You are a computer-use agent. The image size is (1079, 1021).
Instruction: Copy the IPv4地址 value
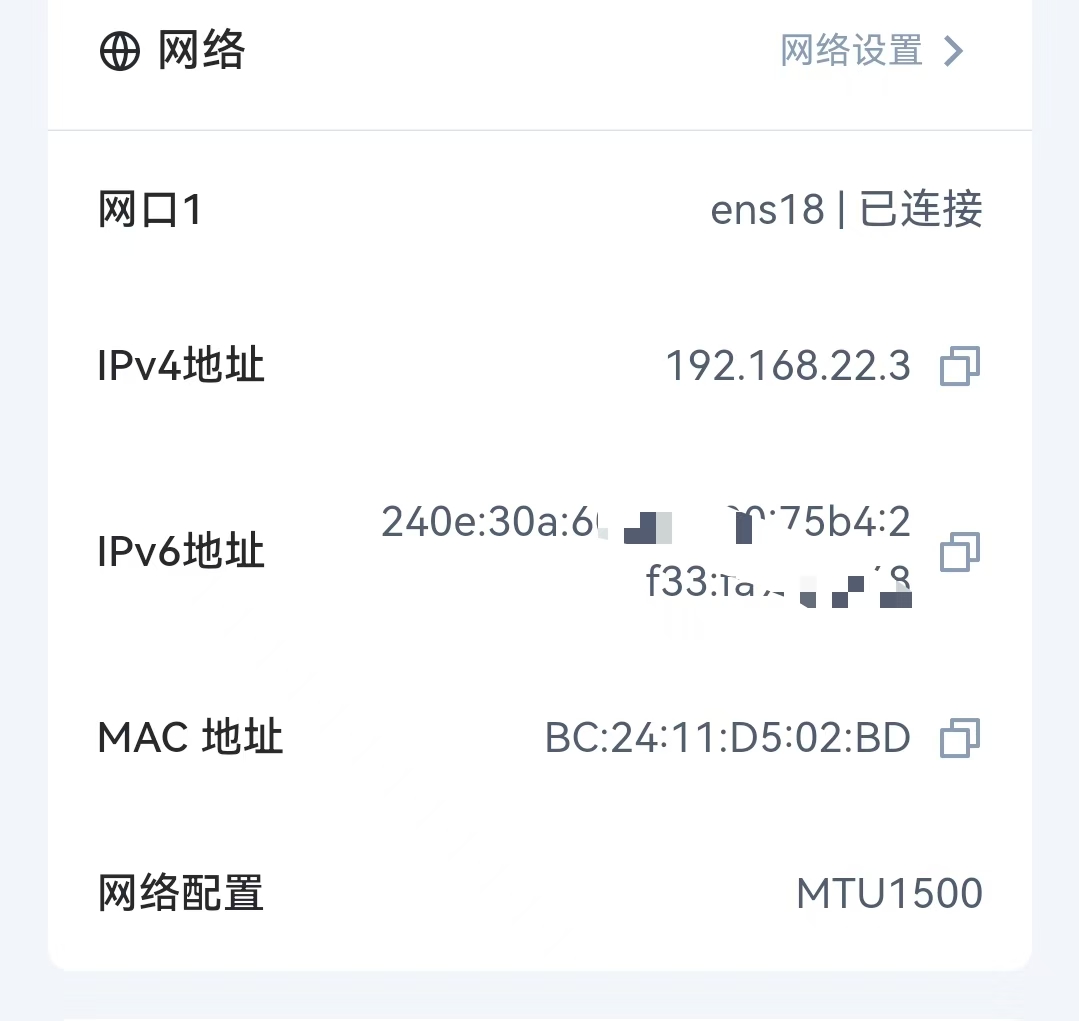960,367
